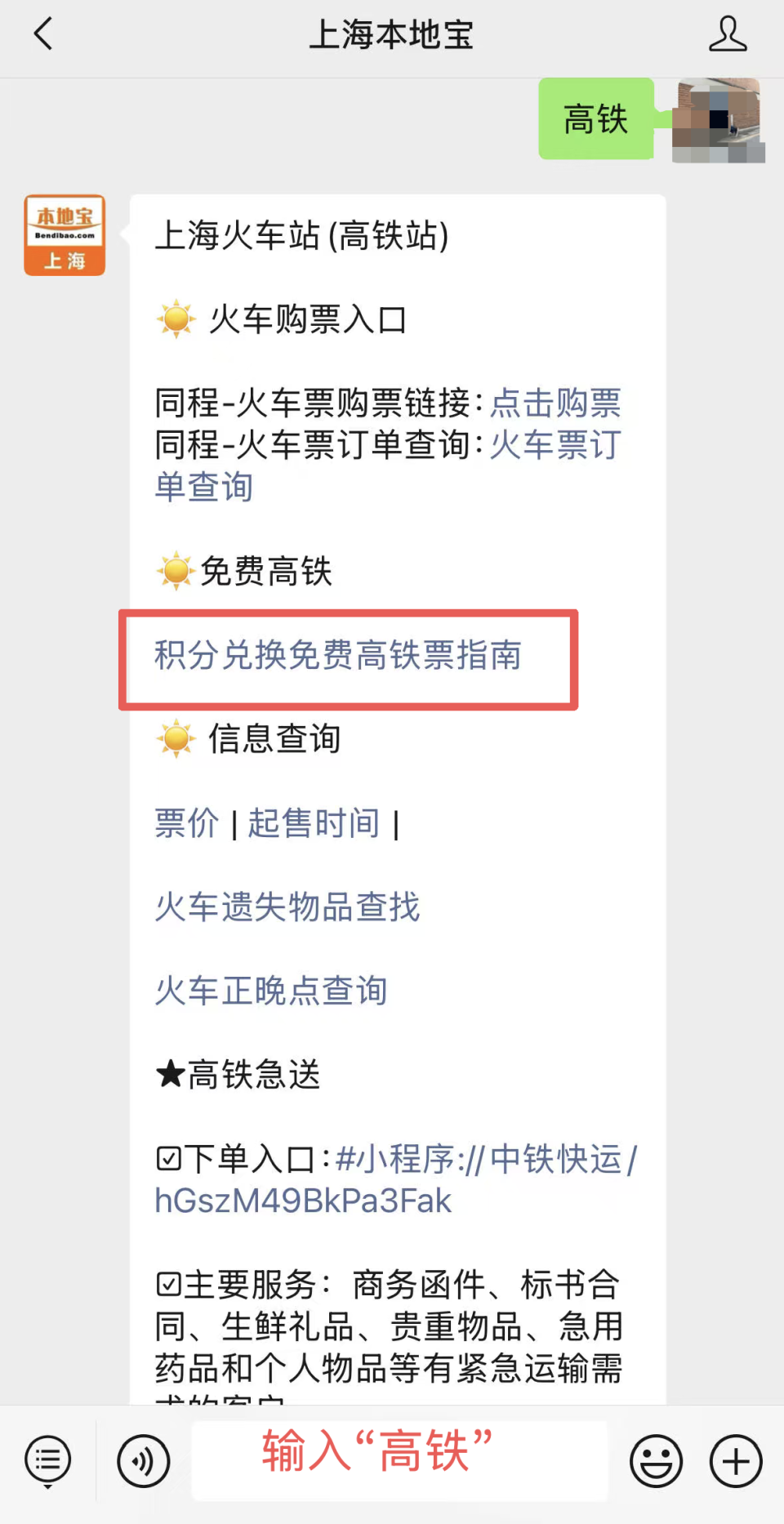This screenshot has width=784, height=1524.
Task: Tap the 上海本地宝 chat title
Action: pos(391,36)
